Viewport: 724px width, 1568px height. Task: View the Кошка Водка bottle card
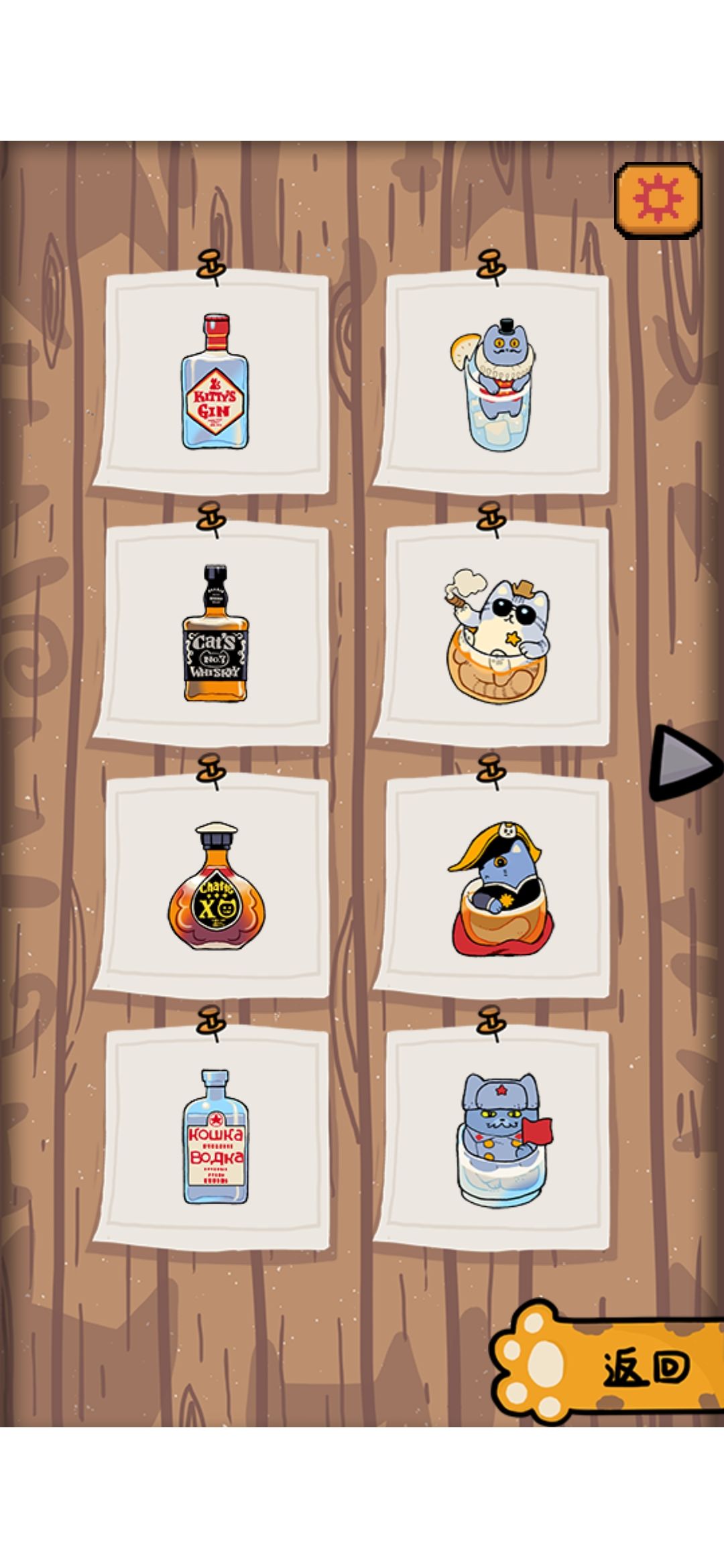click(212, 1136)
